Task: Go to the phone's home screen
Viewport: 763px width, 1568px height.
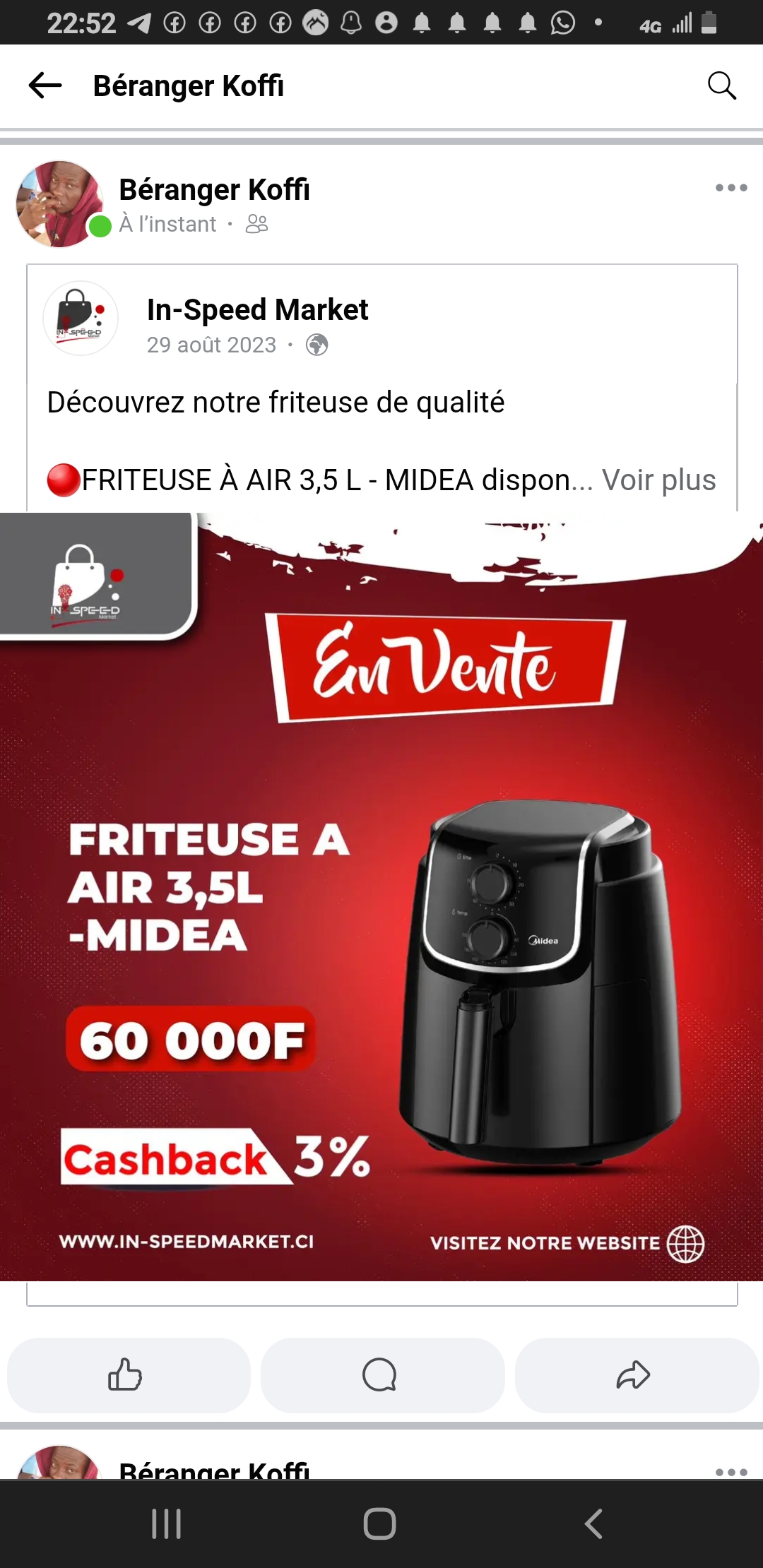Action: (x=380, y=1524)
